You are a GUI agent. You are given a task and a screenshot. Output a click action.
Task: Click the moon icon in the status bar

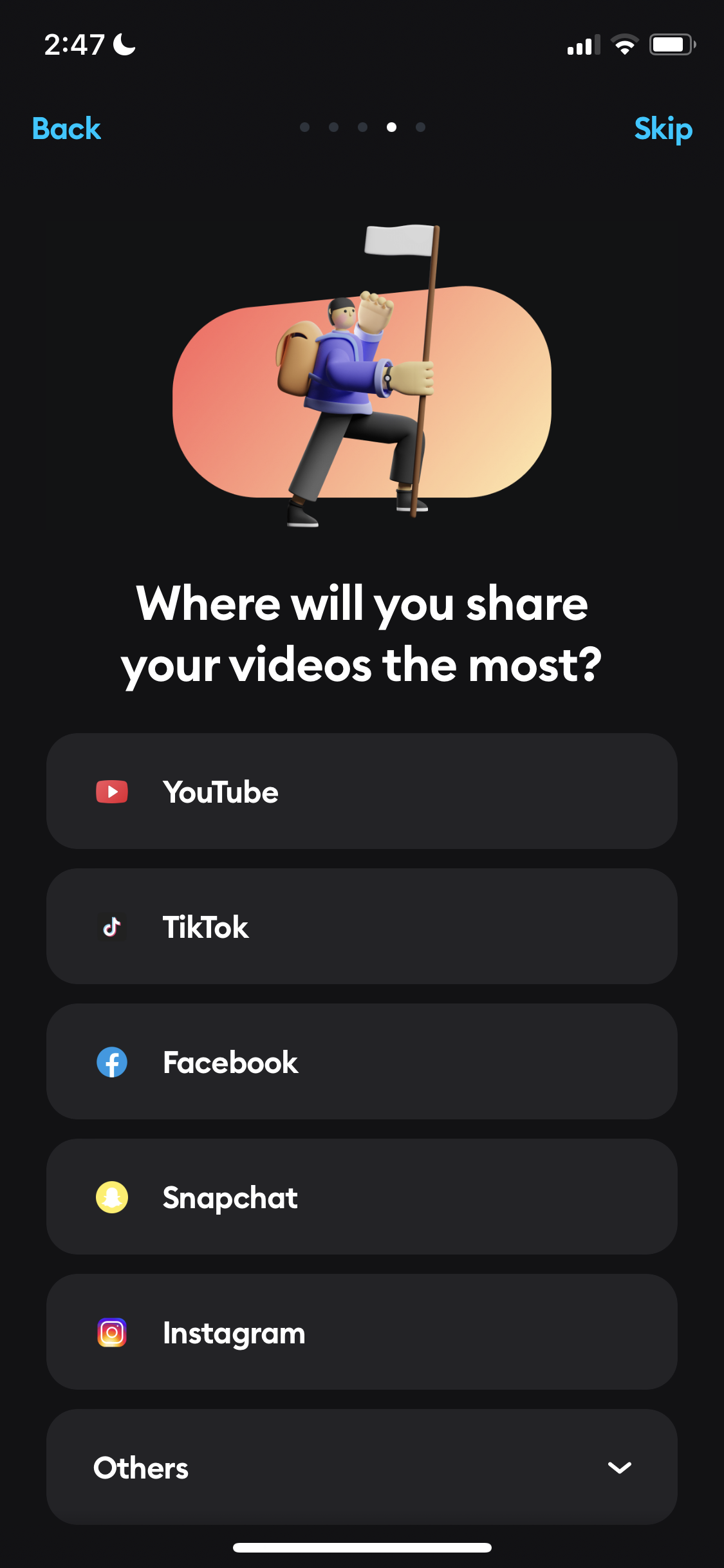coord(123,44)
